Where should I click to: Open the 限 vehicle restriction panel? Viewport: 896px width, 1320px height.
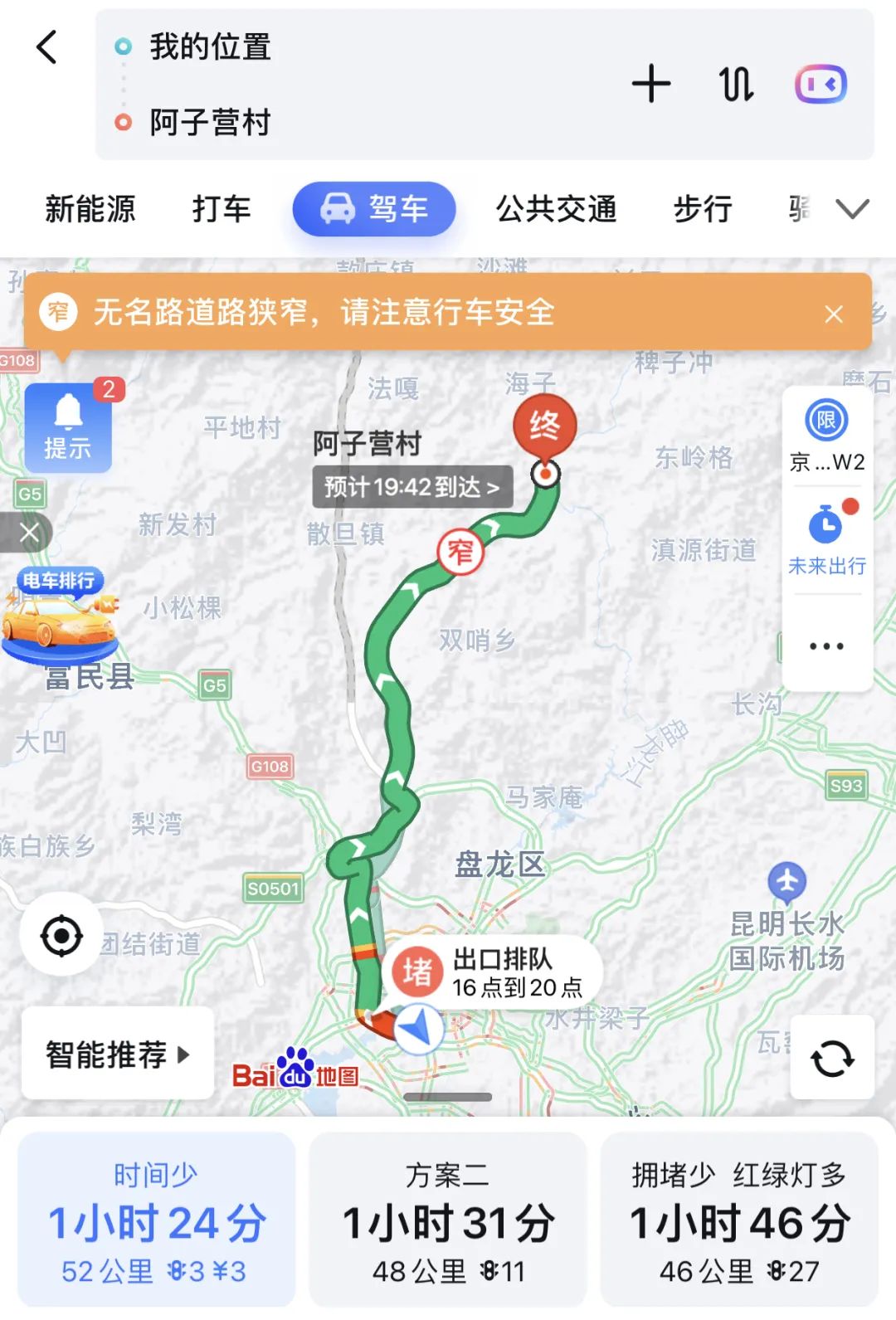click(827, 417)
